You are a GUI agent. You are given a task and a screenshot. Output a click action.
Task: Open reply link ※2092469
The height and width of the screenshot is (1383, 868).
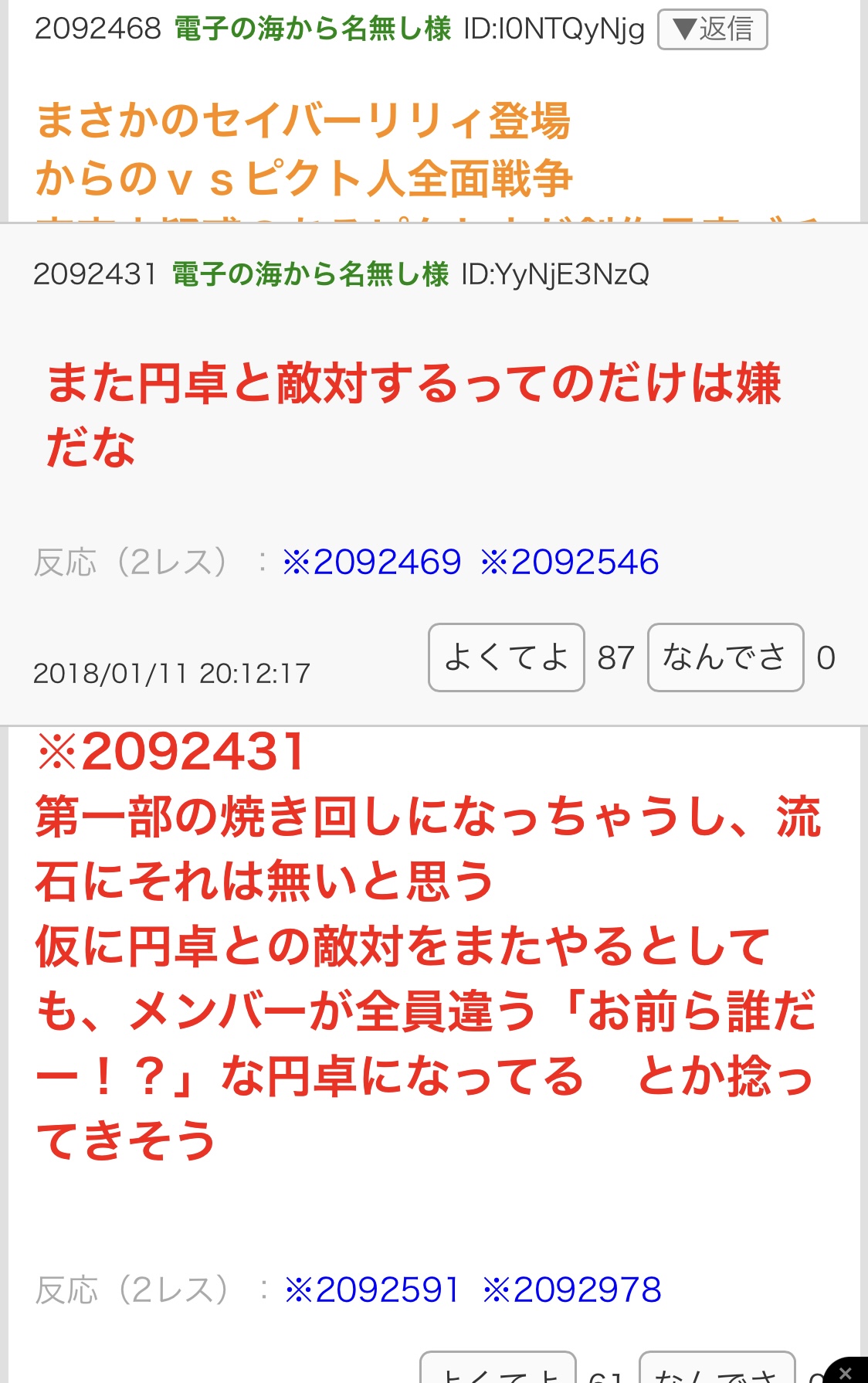tap(371, 562)
